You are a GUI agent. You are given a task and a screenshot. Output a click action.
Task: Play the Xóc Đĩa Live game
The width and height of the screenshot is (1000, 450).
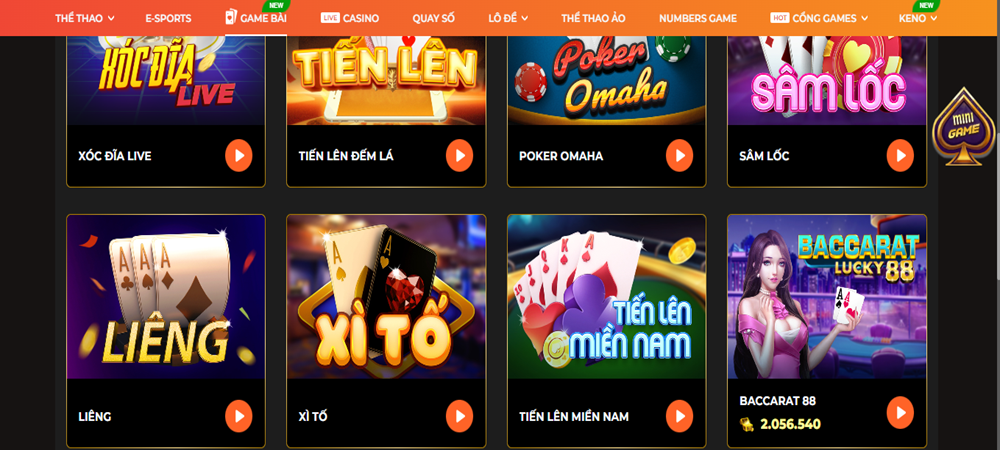click(x=238, y=155)
